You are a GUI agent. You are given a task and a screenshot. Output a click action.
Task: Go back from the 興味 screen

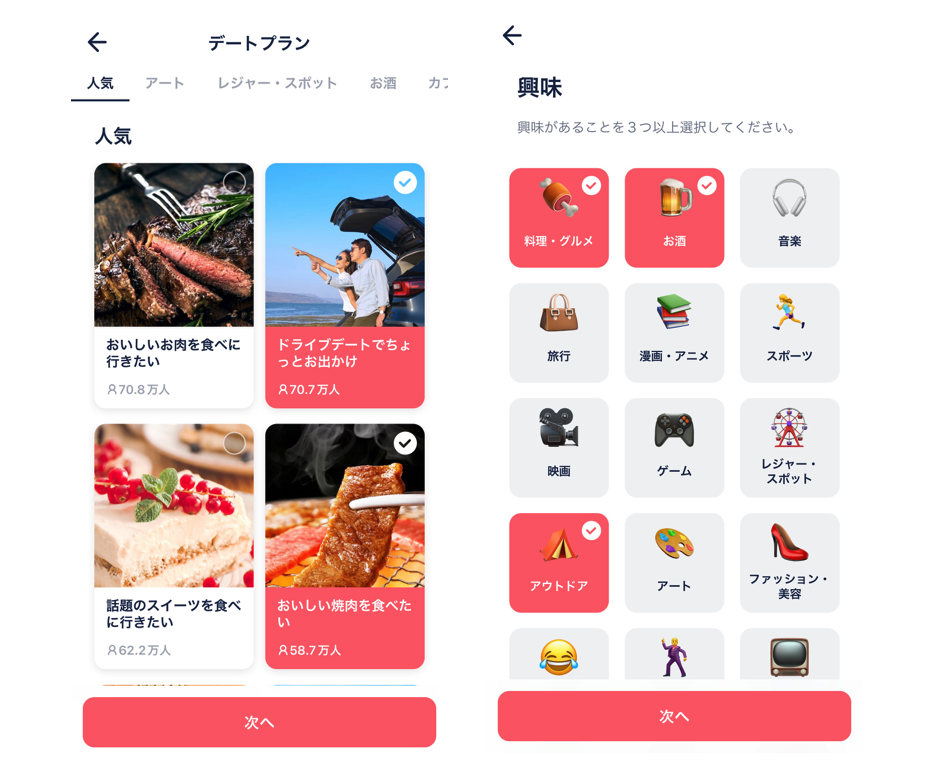click(512, 36)
